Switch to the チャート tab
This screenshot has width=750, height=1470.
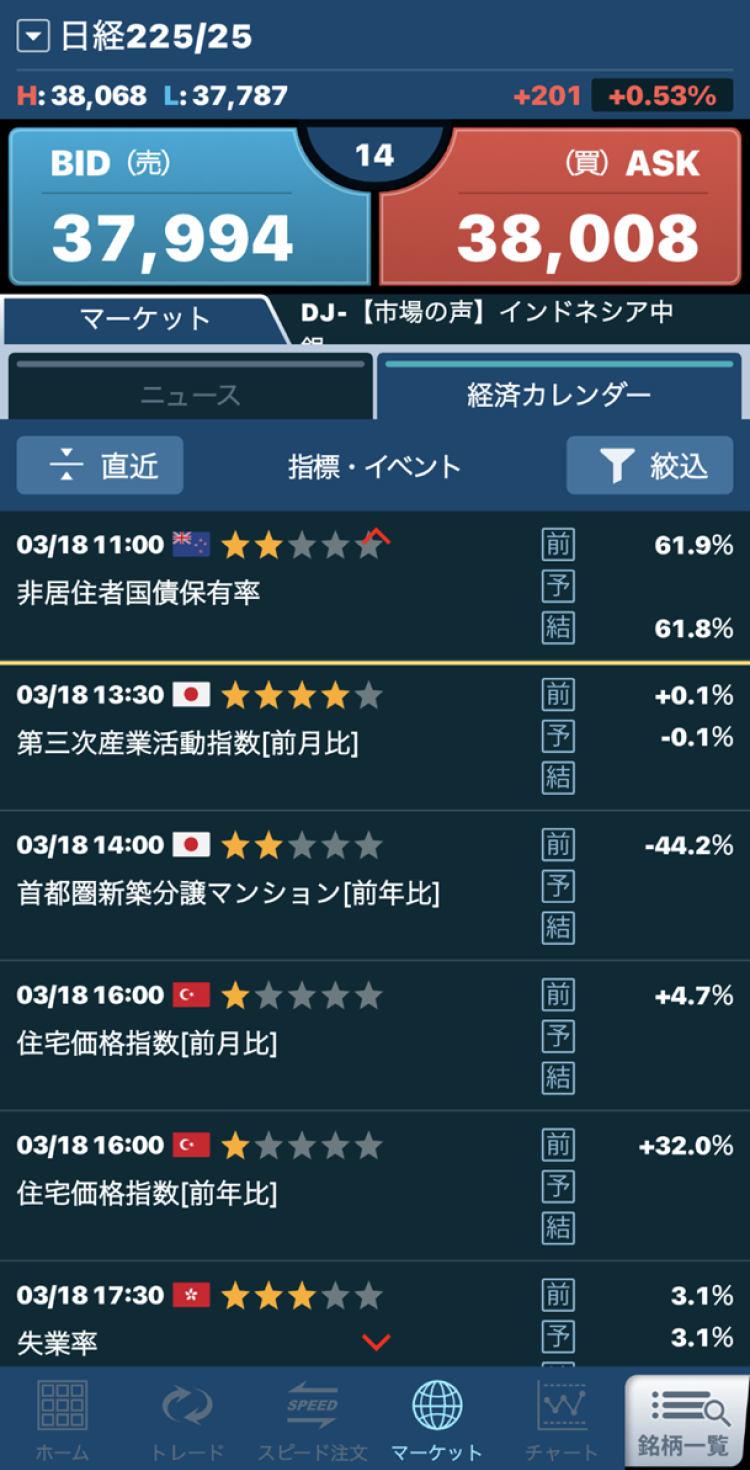click(561, 1420)
